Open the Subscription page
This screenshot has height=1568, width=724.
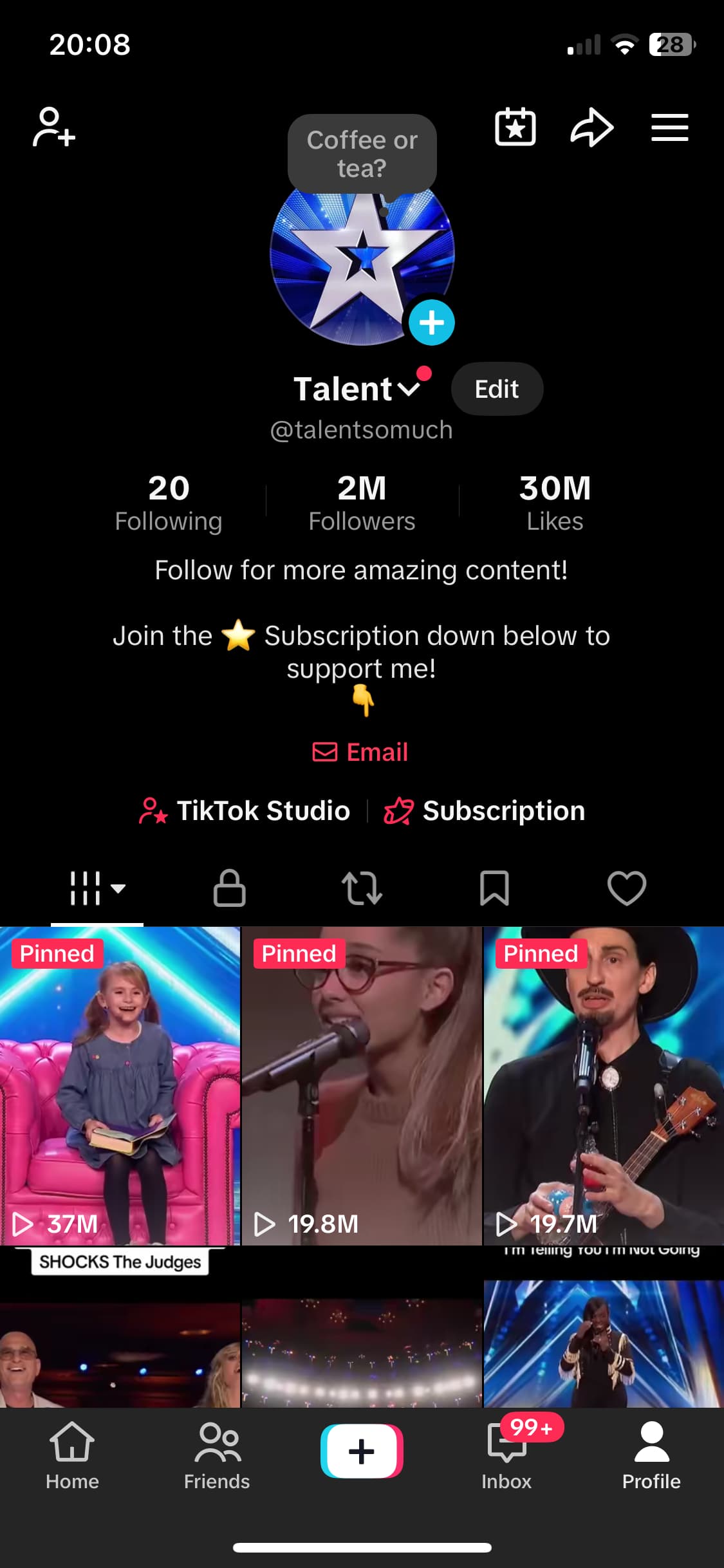tap(485, 811)
